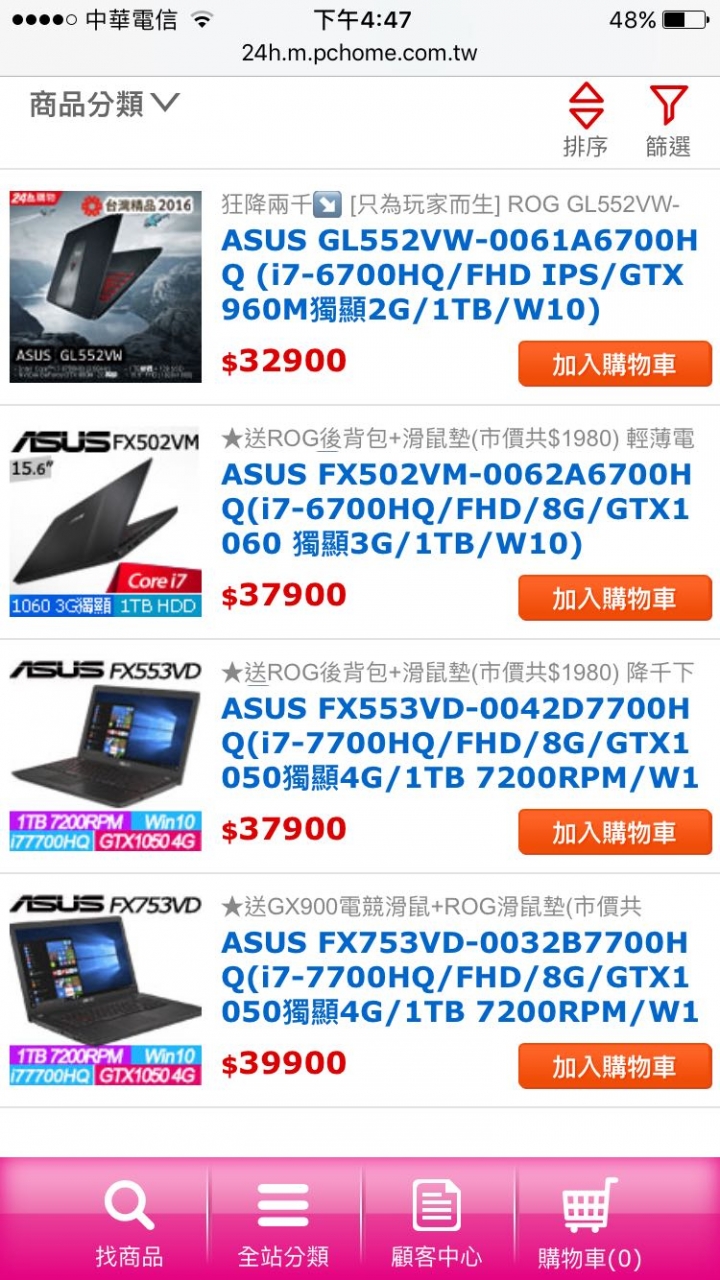View the ASUS FX553VD product image
This screenshot has width=720, height=1280.
106,755
